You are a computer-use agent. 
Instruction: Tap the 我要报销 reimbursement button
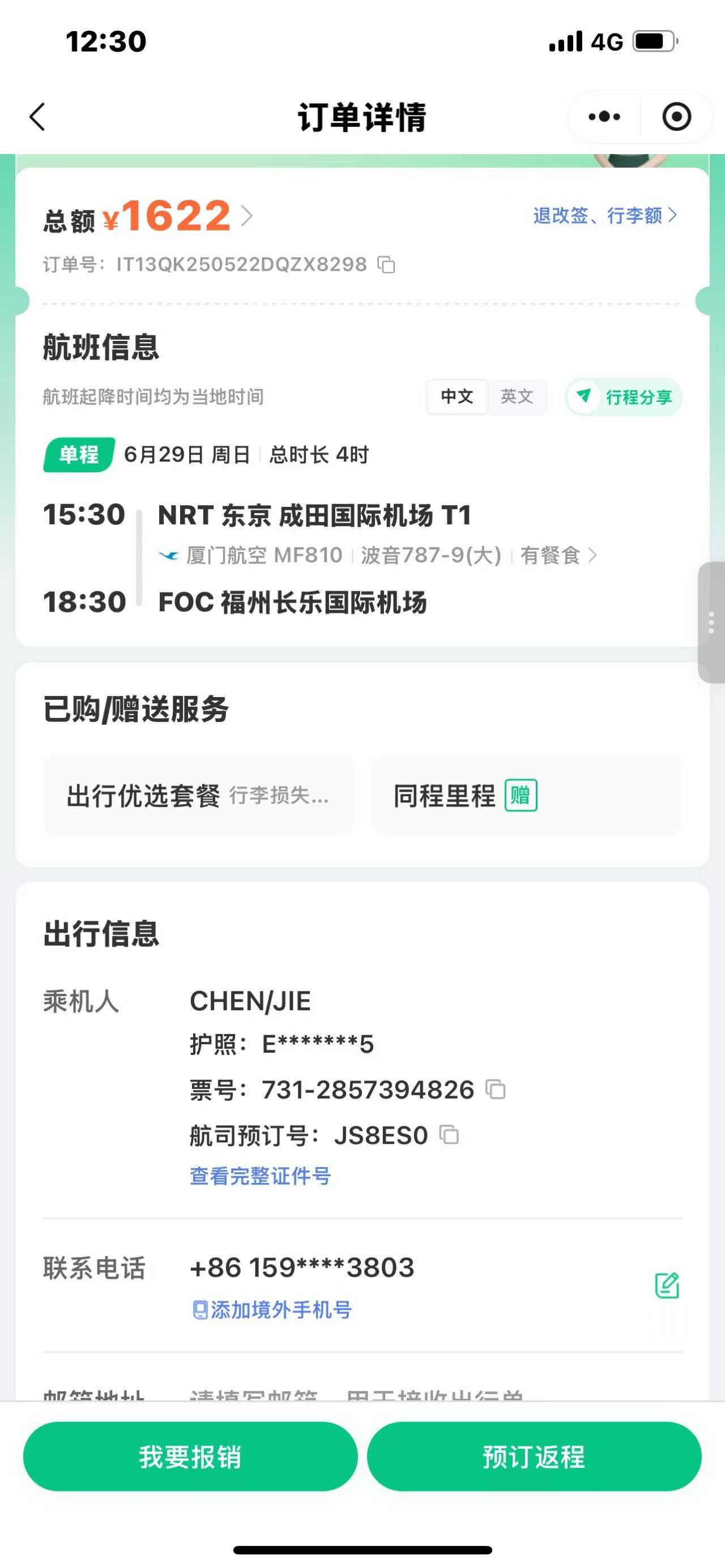pyautogui.click(x=190, y=1456)
